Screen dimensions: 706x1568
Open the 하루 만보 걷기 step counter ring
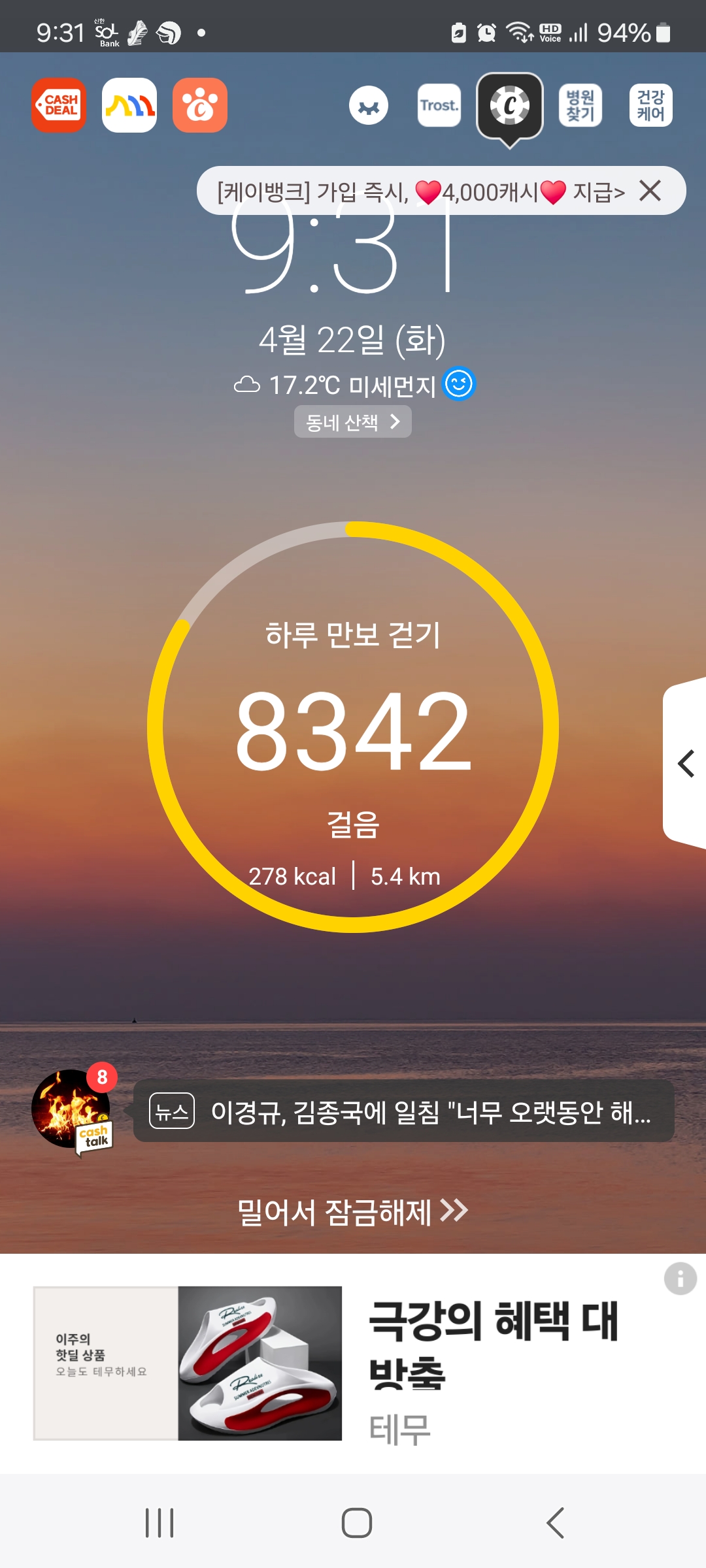[353, 727]
